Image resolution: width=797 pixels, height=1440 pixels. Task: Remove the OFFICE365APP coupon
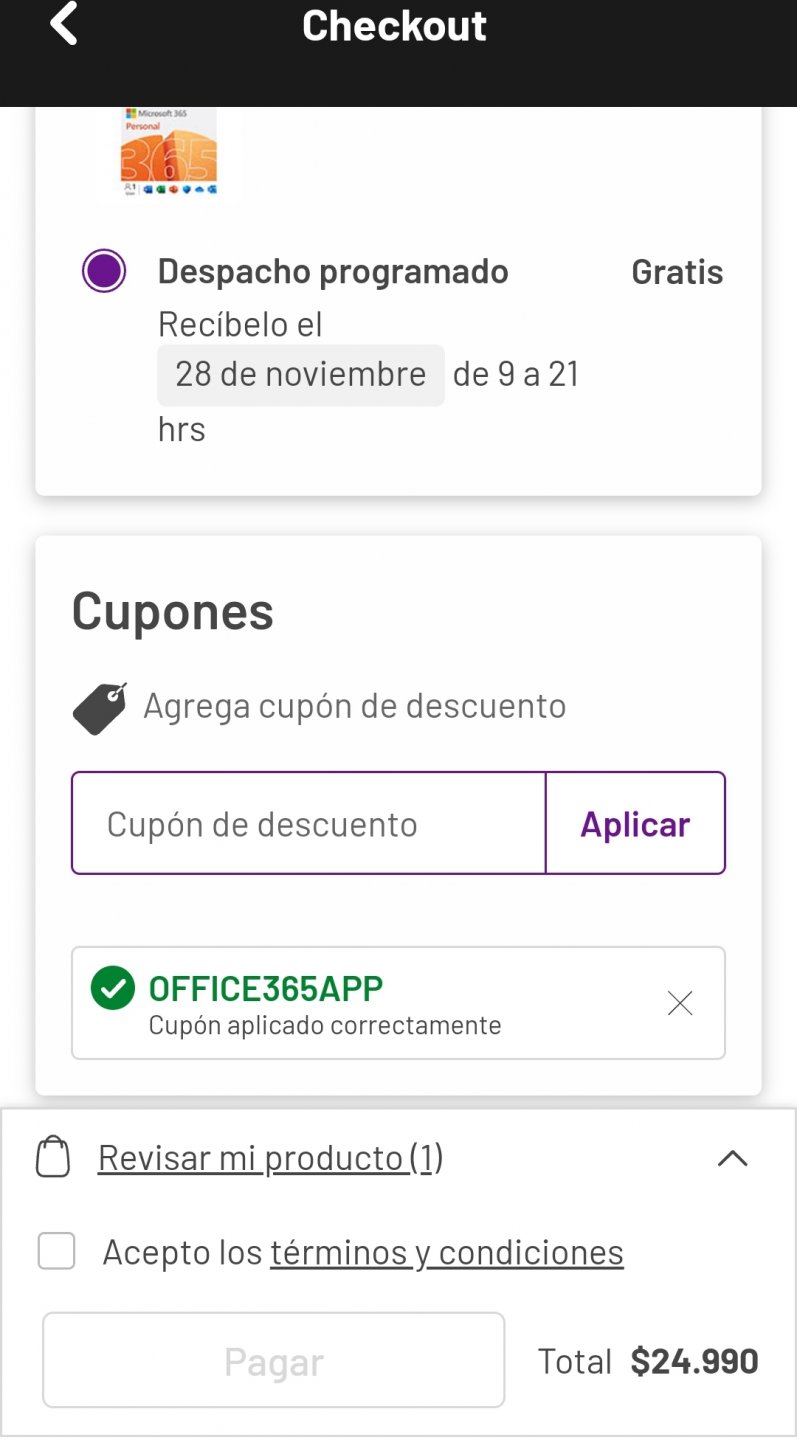coord(680,1003)
